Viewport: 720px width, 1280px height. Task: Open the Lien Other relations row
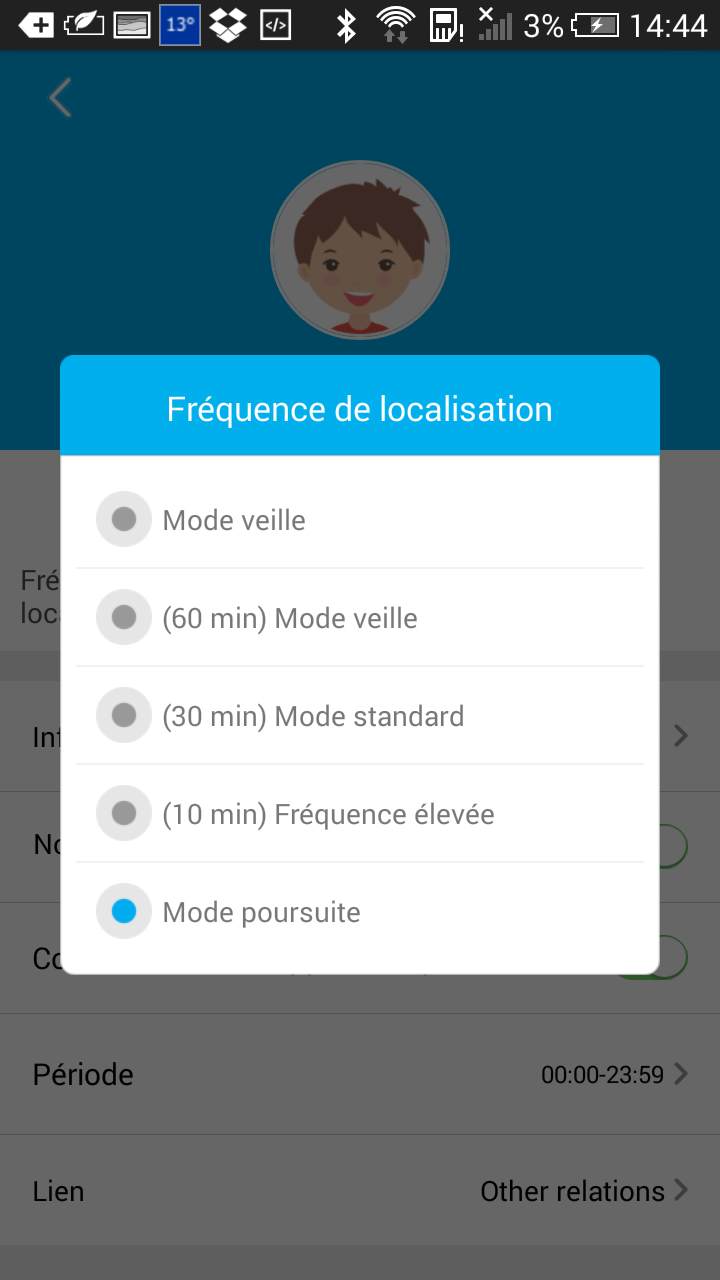[x=360, y=1192]
